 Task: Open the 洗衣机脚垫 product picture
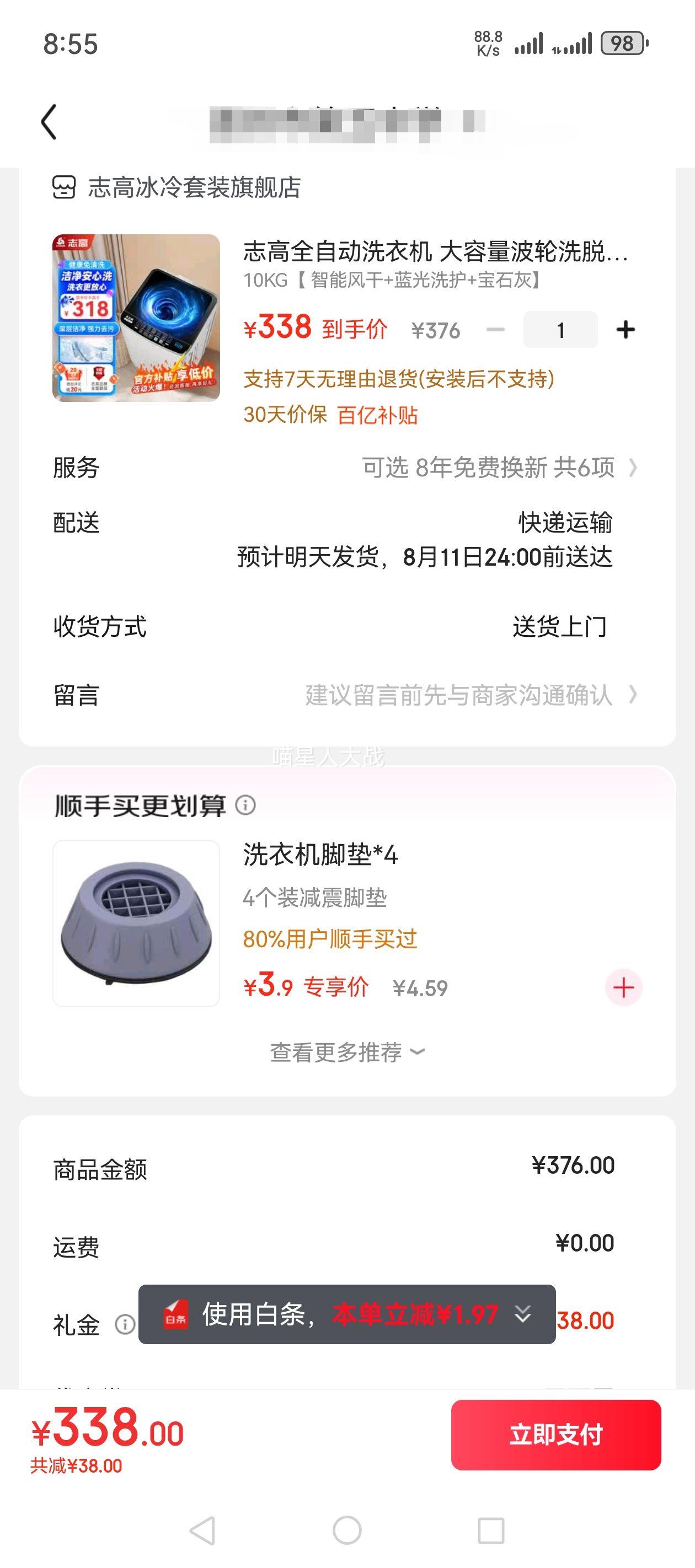(136, 923)
